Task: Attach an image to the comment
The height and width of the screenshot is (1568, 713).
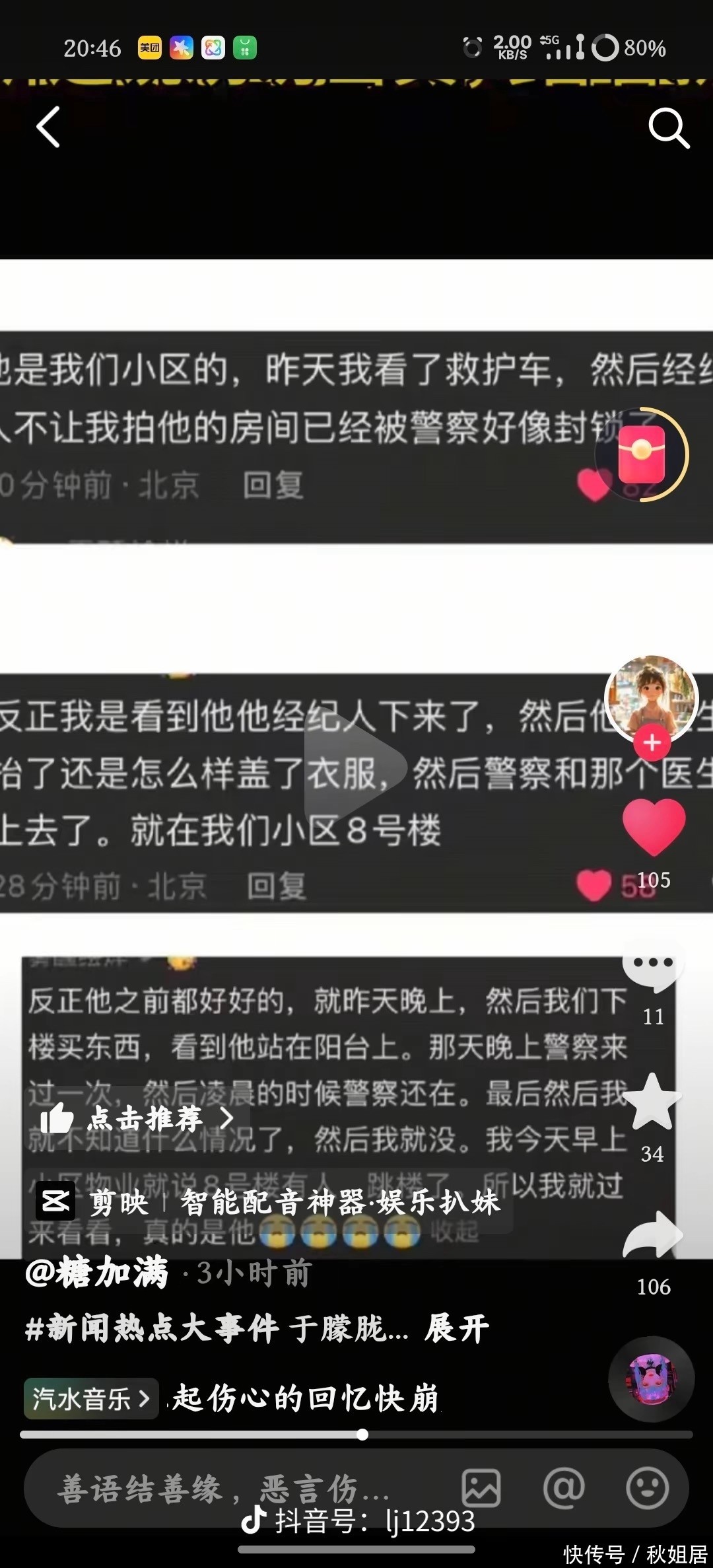Action: [481, 1488]
